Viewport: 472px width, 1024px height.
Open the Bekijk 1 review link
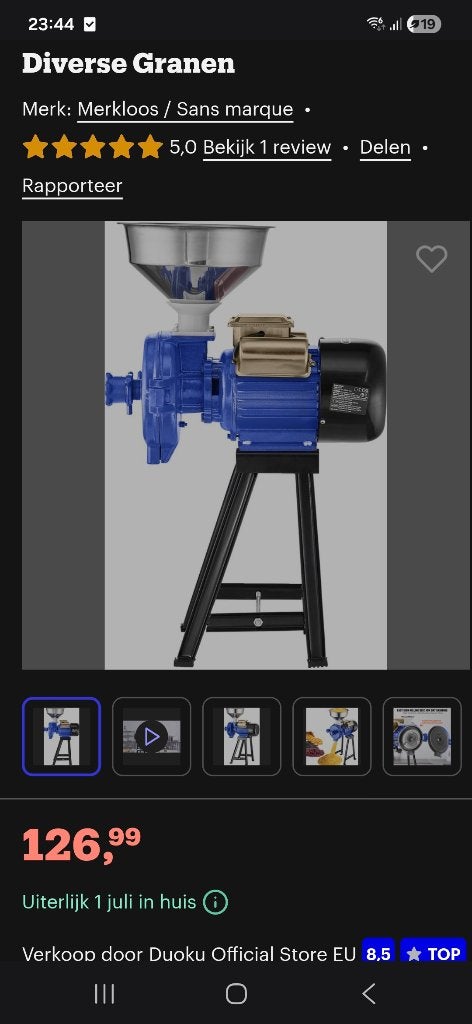click(x=267, y=148)
